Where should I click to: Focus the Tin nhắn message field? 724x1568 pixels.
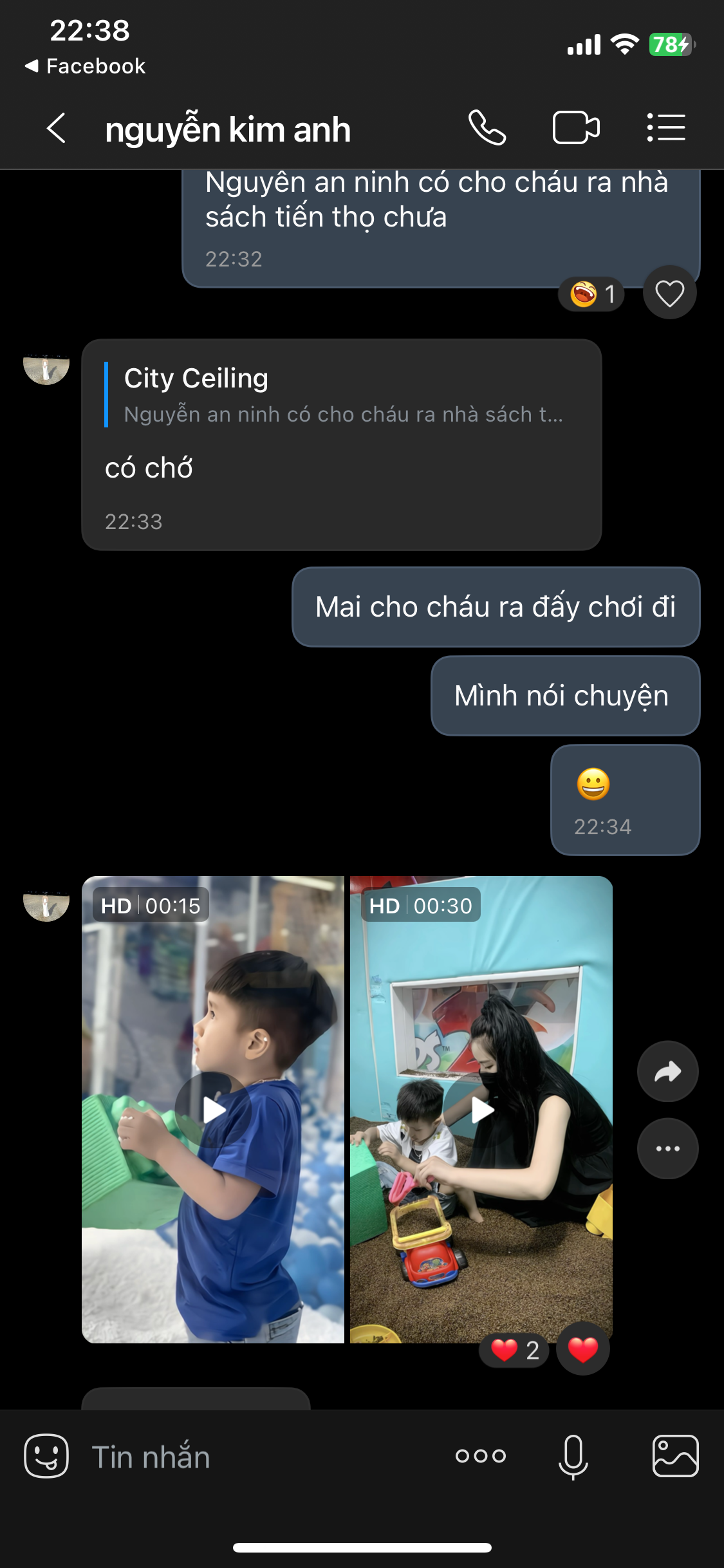coord(257,1457)
